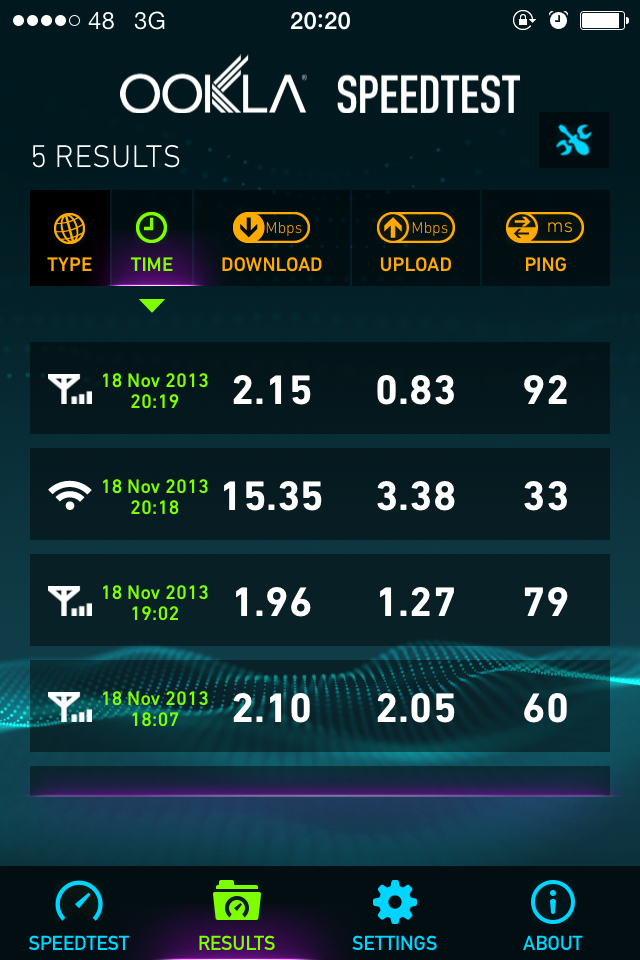Open the 20:19 result with 2.15 download
Viewport: 640px width, 960px height.
320,389
